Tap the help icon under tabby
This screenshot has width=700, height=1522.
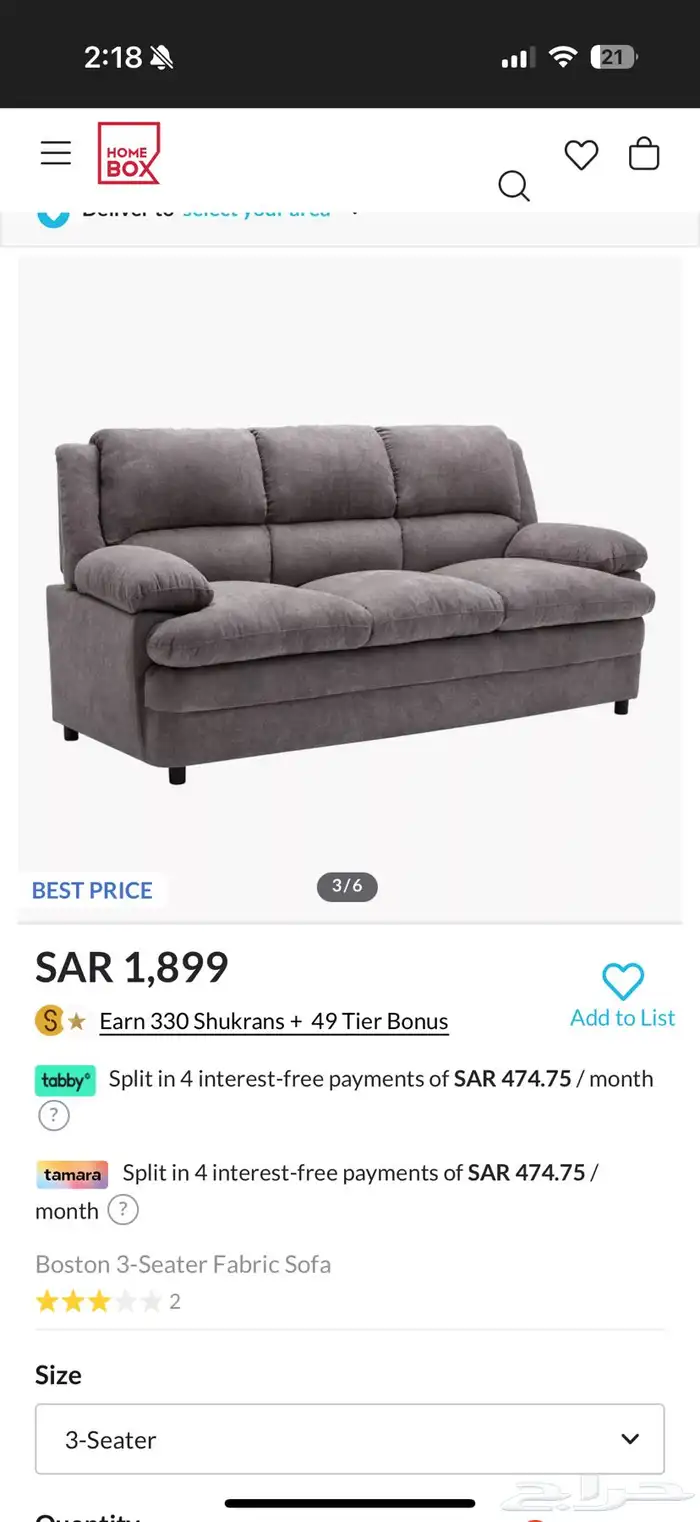54,1115
